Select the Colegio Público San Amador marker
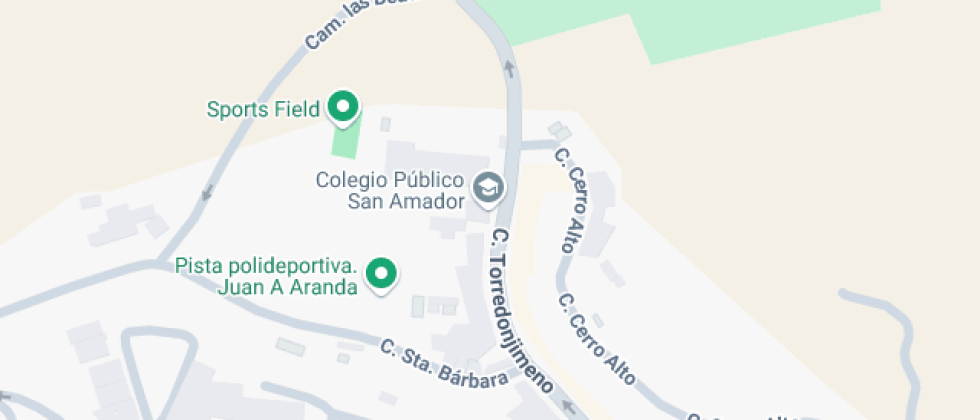 tap(489, 187)
